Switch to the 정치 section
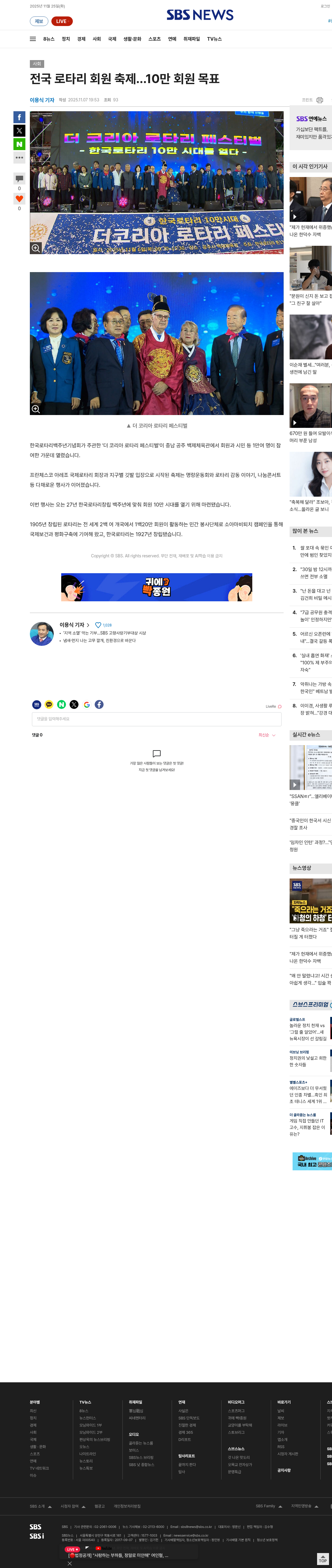This screenshot has height=1568, width=332. [66, 39]
